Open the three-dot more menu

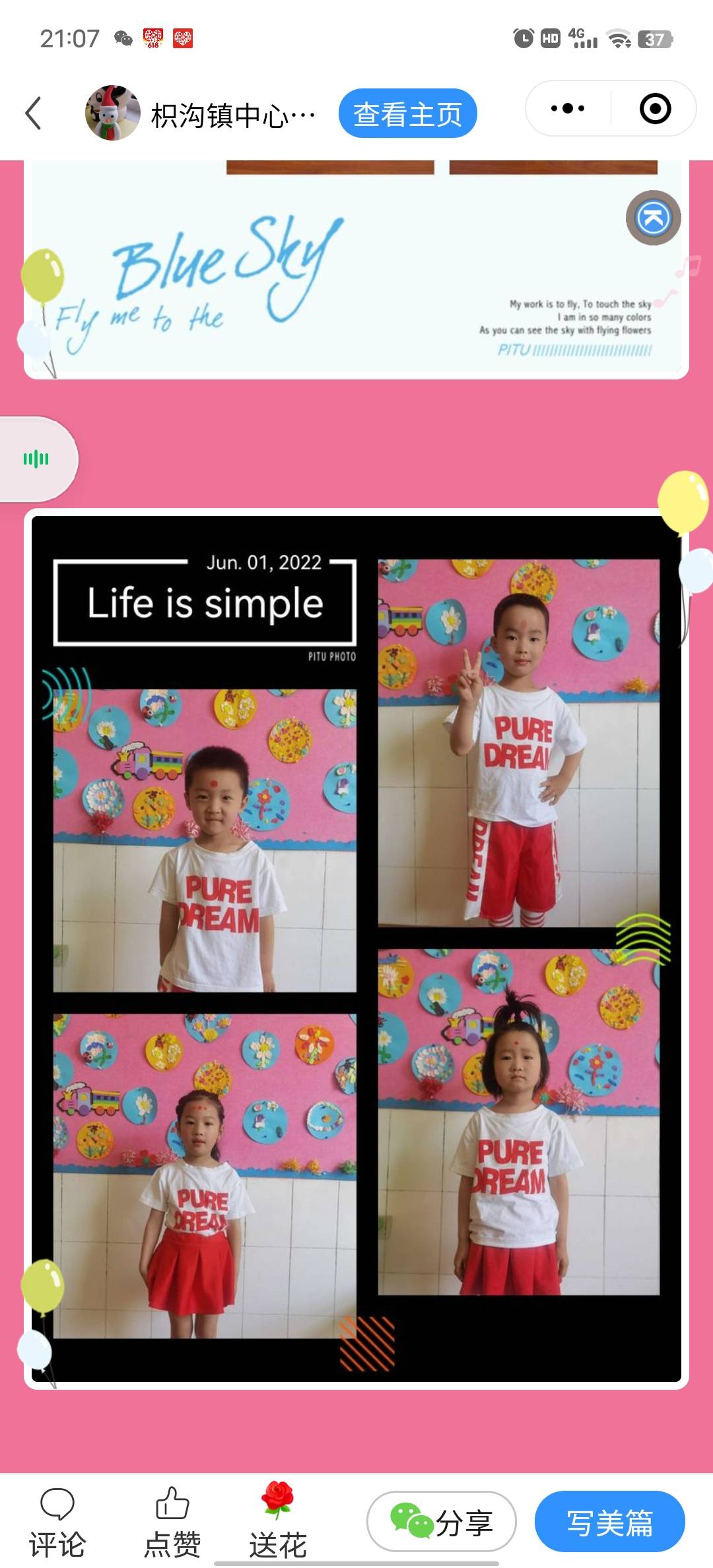tap(568, 108)
